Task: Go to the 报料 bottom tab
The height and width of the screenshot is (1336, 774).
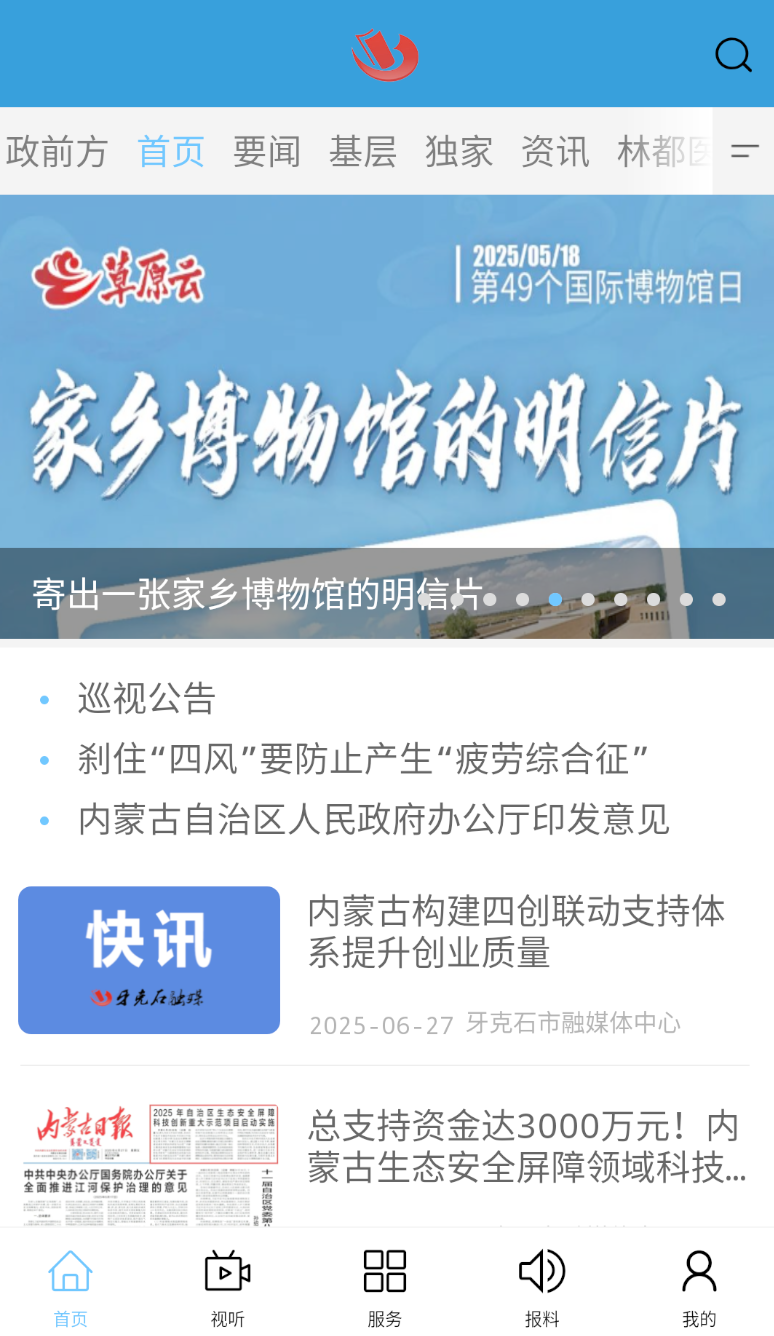Action: [x=542, y=1288]
